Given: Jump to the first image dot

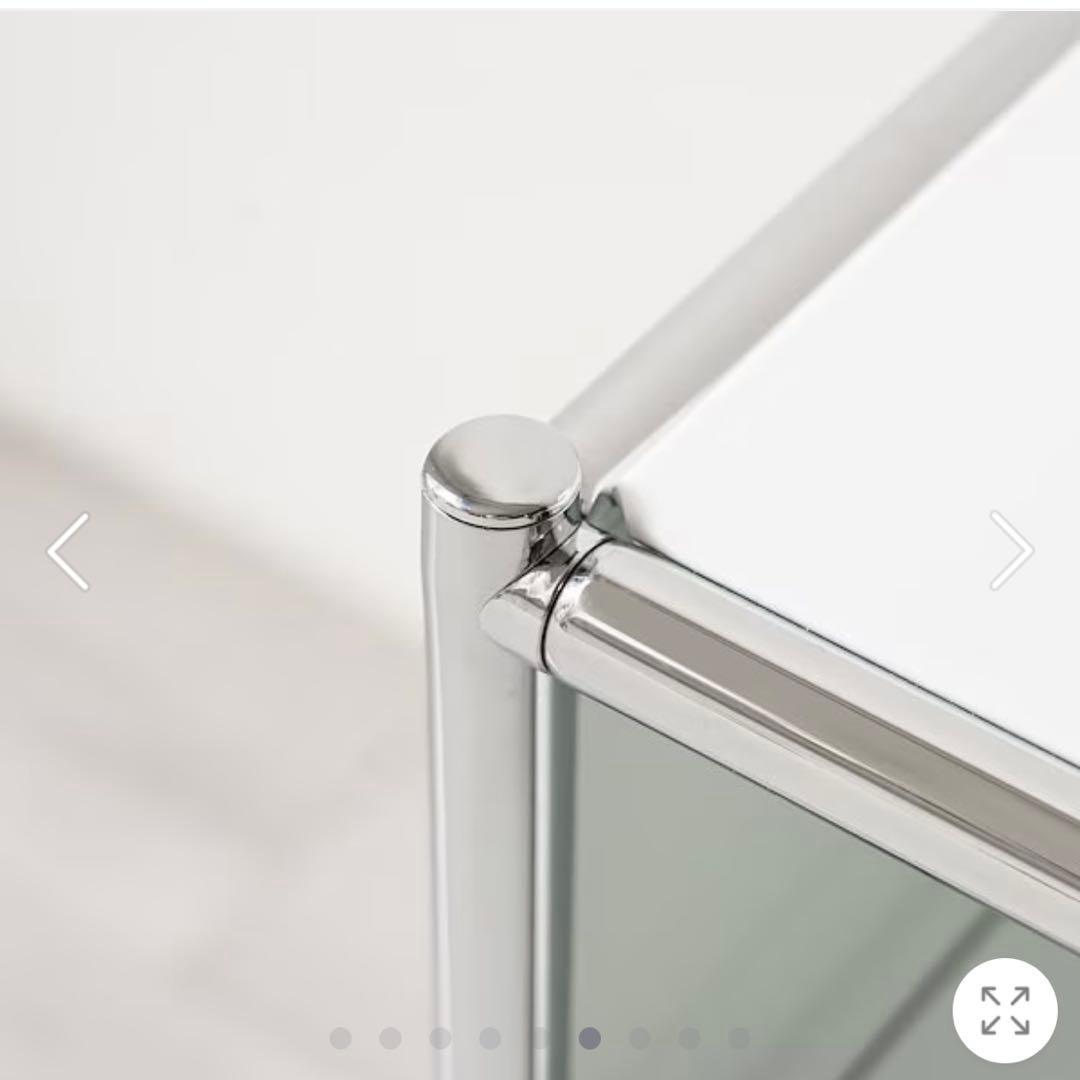Looking at the screenshot, I should tap(340, 1038).
